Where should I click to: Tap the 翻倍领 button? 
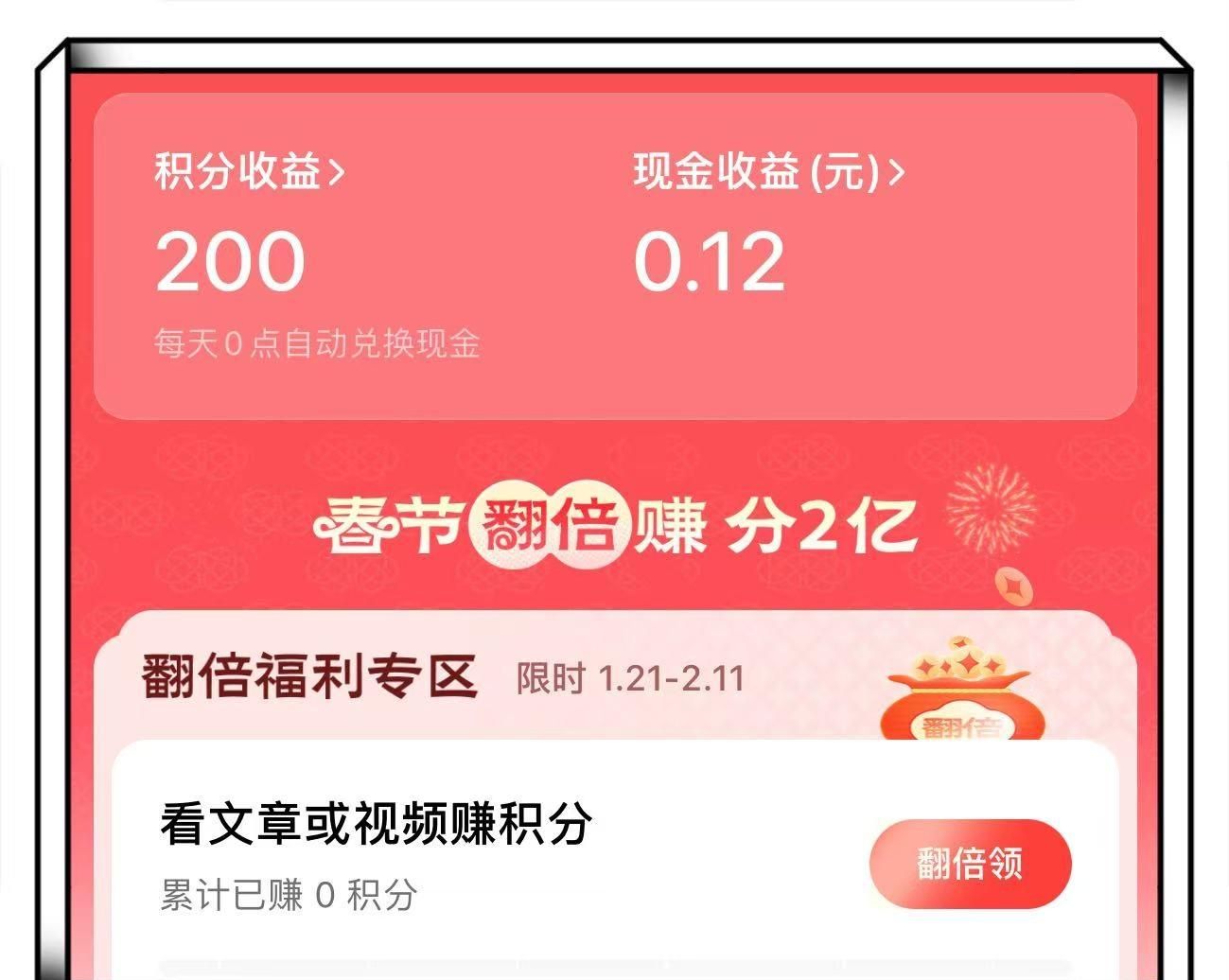pos(970,864)
